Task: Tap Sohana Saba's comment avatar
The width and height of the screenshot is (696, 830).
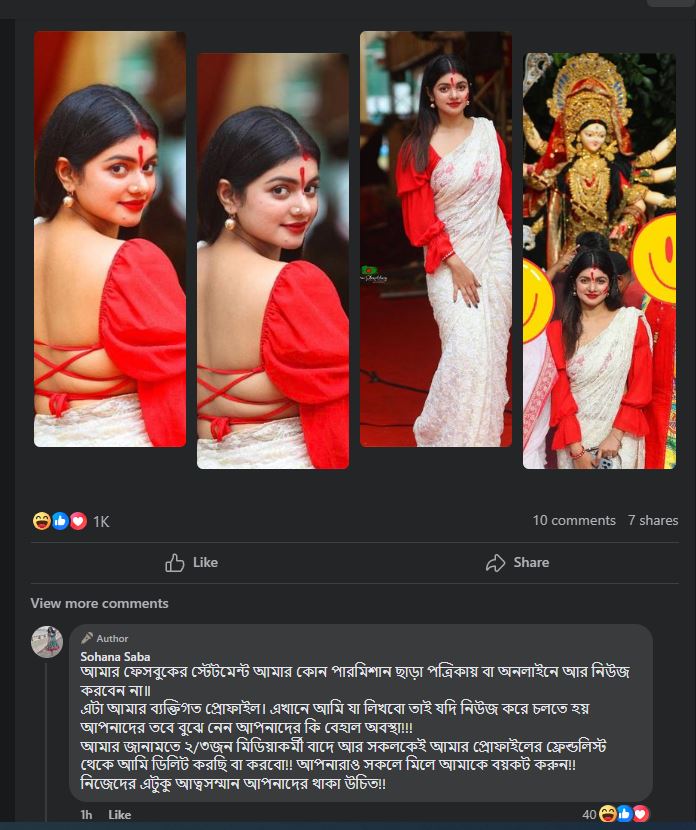Action: tap(47, 642)
